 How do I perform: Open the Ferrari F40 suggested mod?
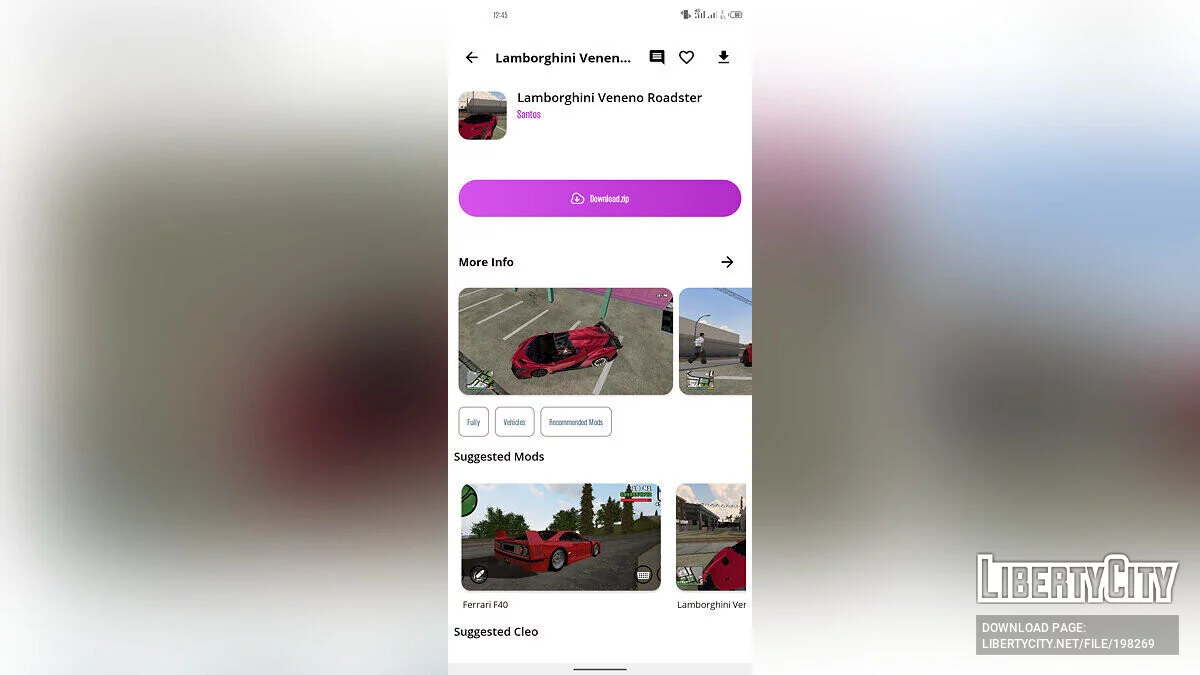pyautogui.click(x=560, y=537)
